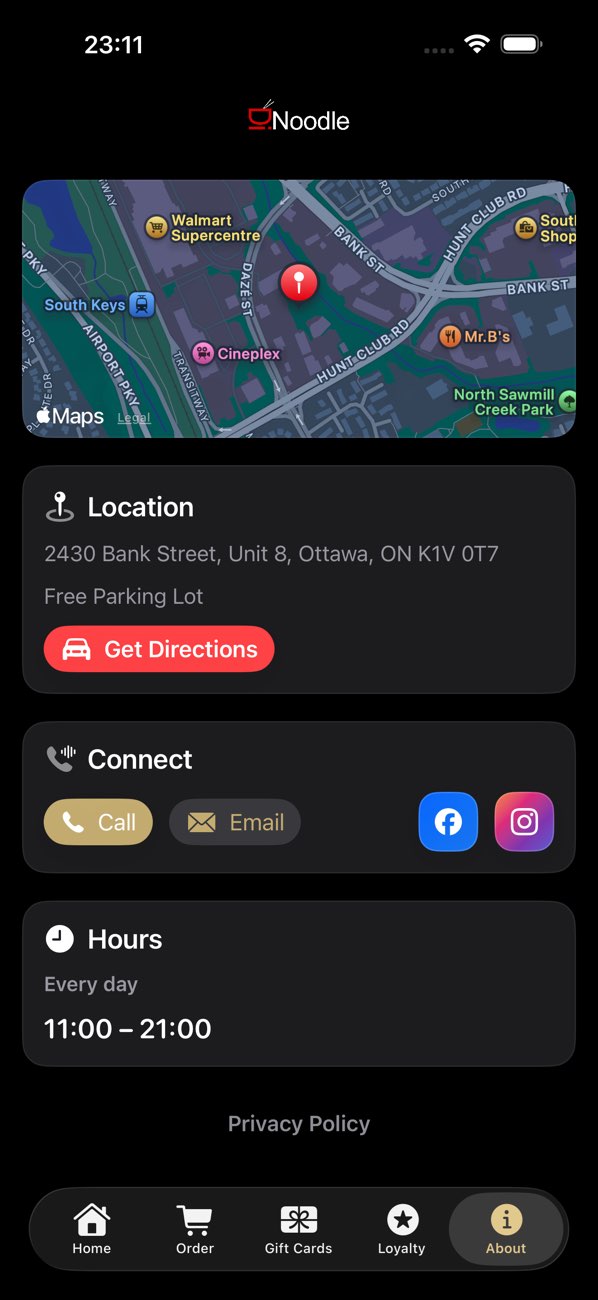Open the Facebook page

[448, 822]
